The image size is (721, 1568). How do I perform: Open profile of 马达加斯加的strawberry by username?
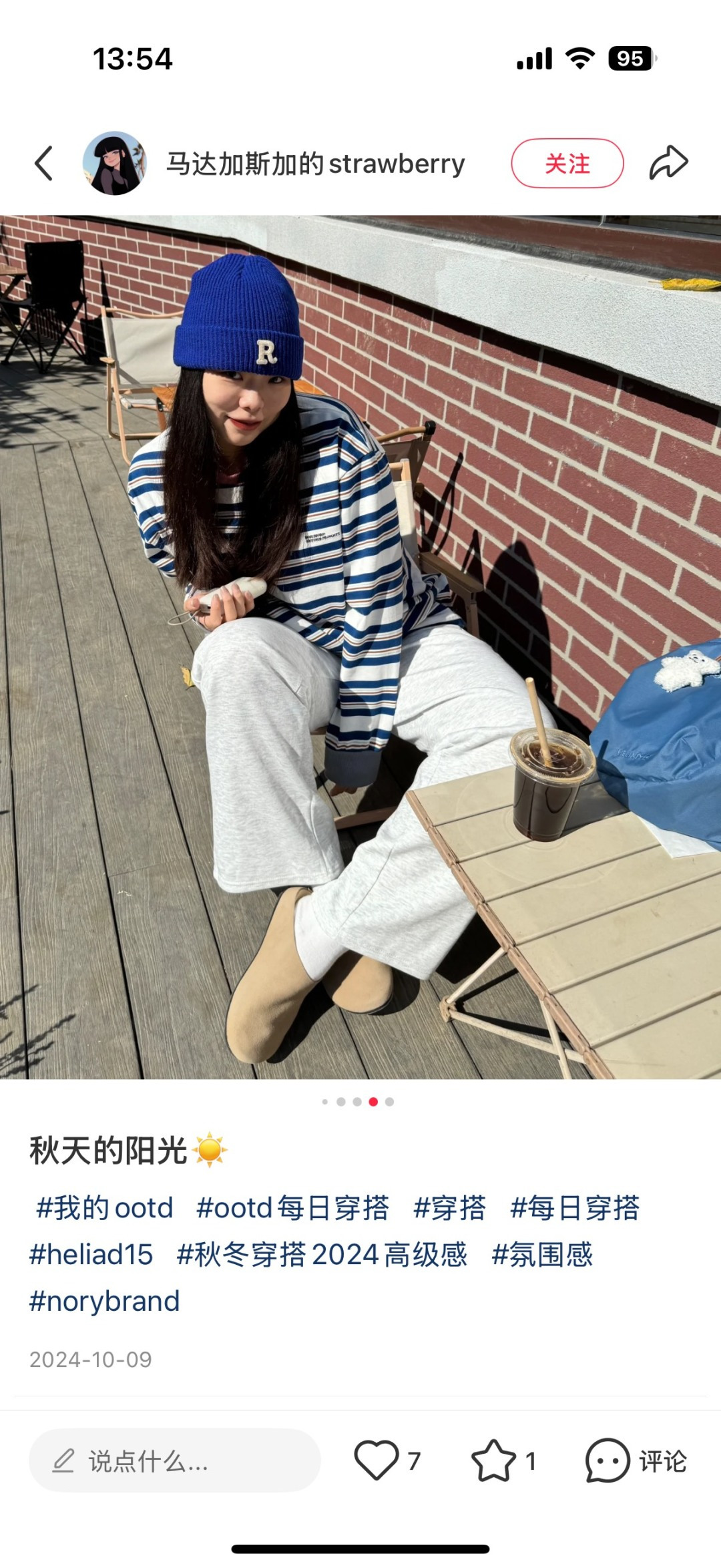coord(315,164)
